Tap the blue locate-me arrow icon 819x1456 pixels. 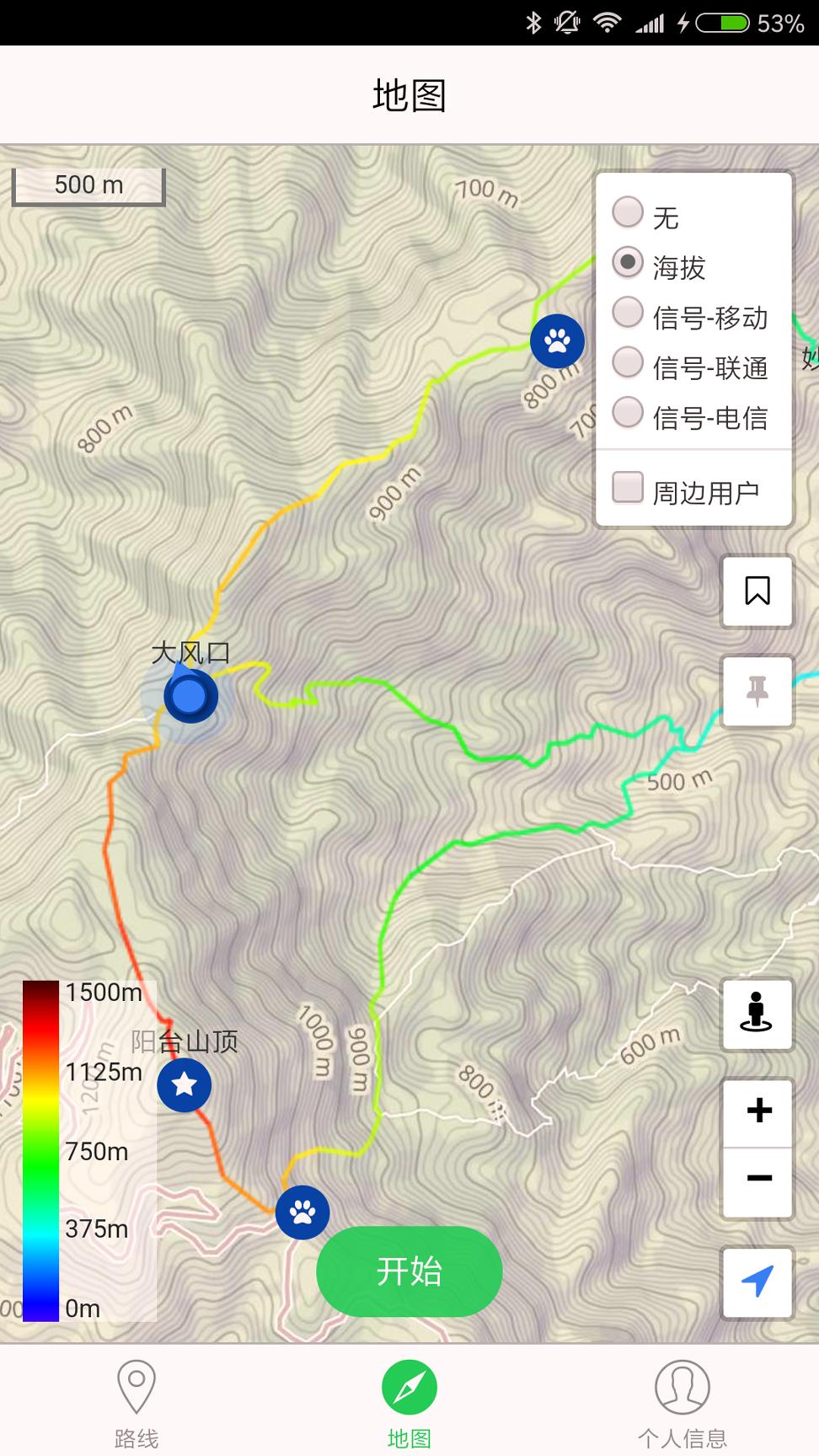point(756,1283)
